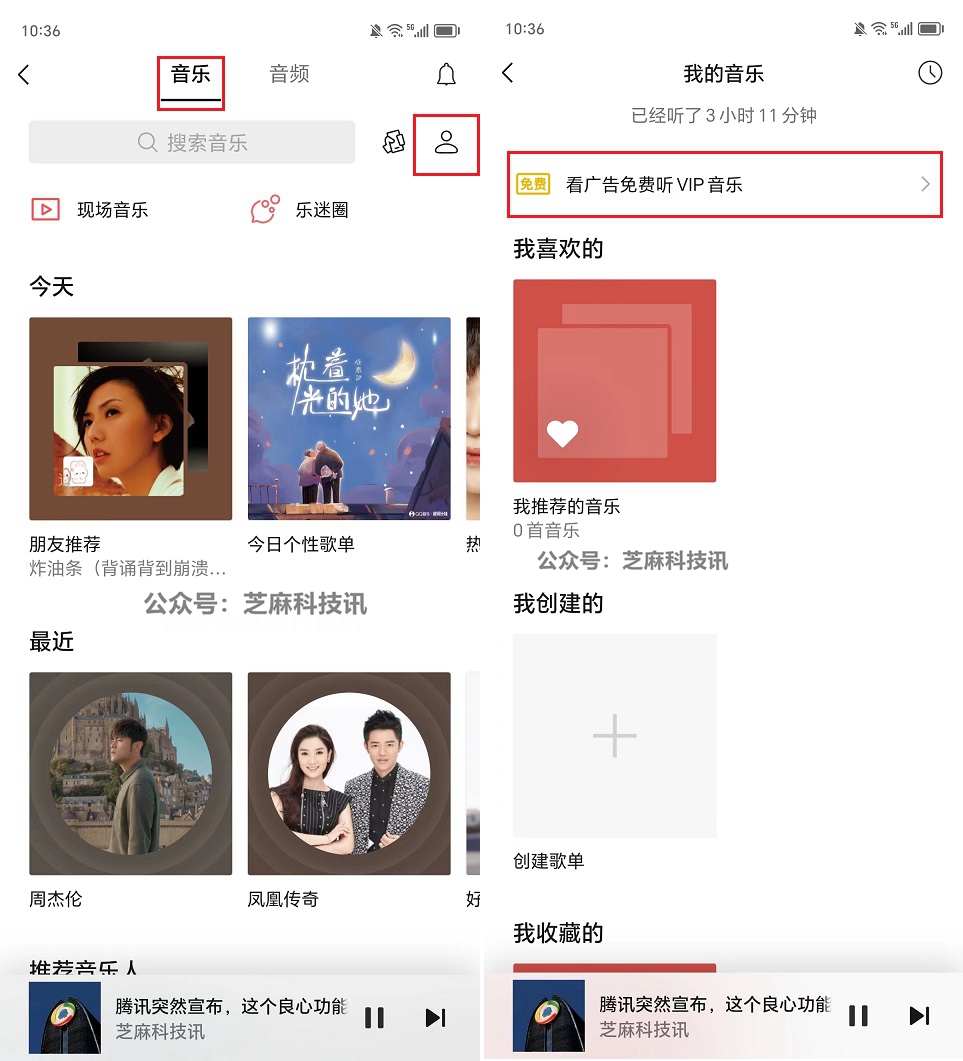The image size is (963, 1061).
Task: Go back from 我的音乐 page
Action: coord(508,73)
